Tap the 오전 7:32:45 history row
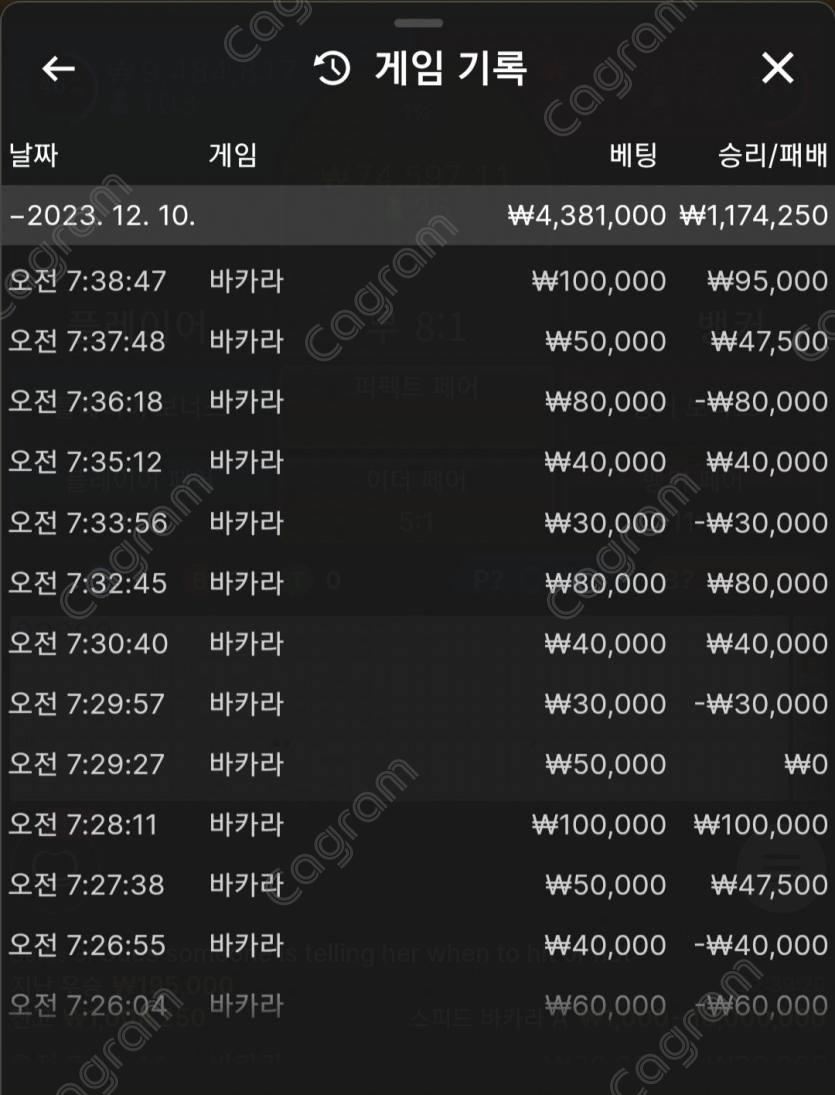Image resolution: width=835 pixels, height=1095 pixels. pos(417,583)
